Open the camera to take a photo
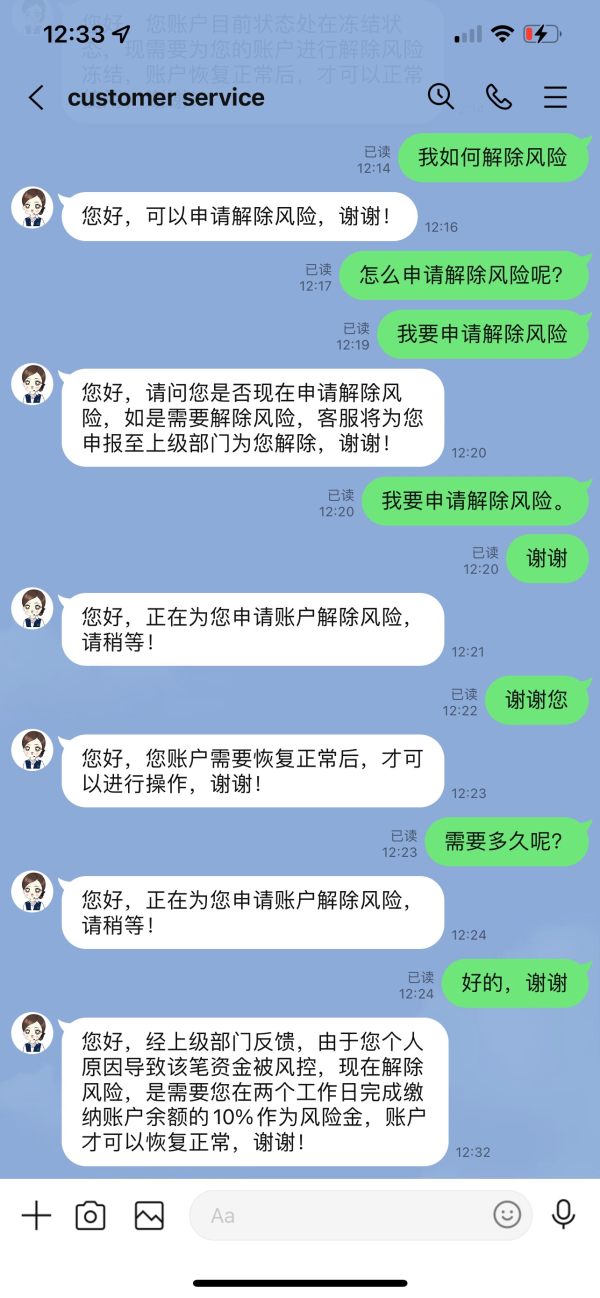 coord(91,1215)
